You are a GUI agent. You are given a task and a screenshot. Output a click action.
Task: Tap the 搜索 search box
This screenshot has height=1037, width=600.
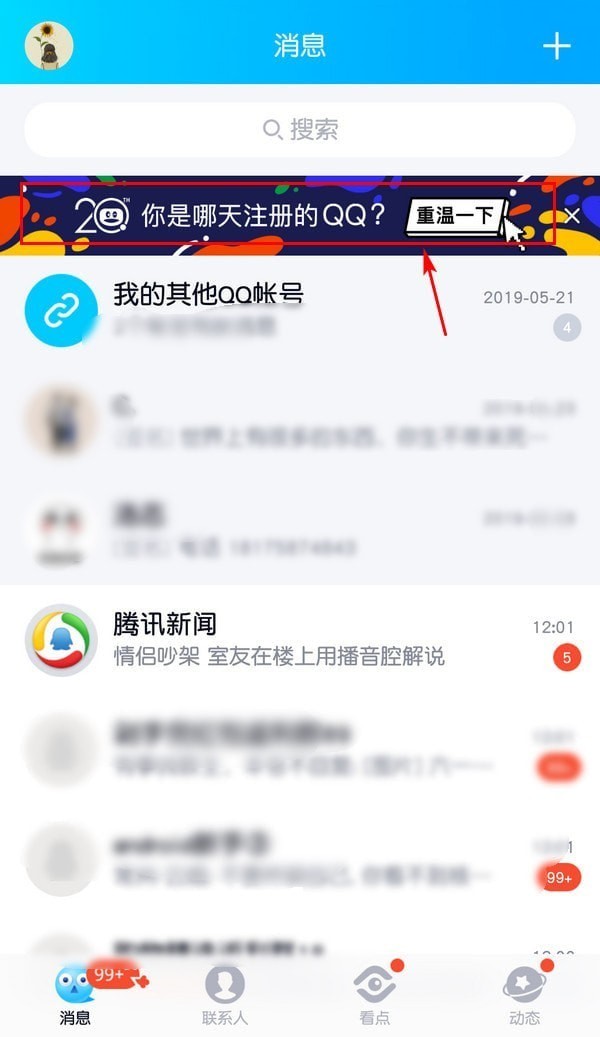pos(300,129)
